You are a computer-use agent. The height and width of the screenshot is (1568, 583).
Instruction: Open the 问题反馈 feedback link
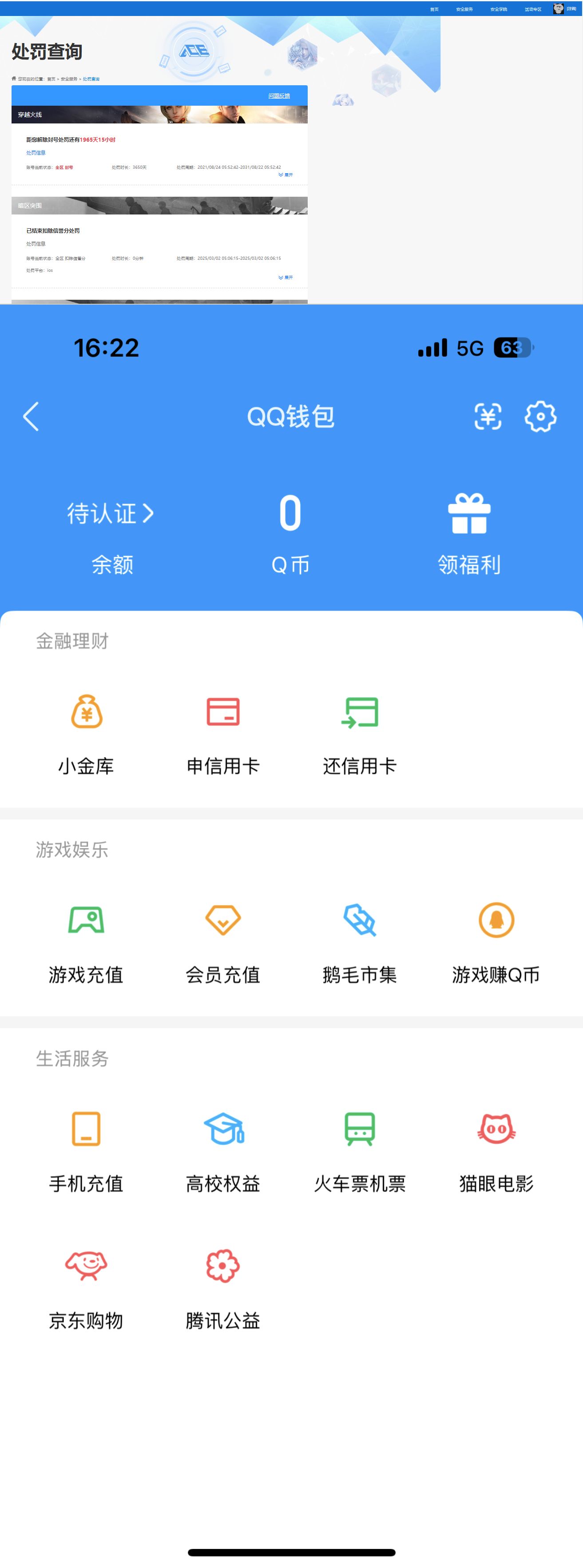click(x=279, y=95)
